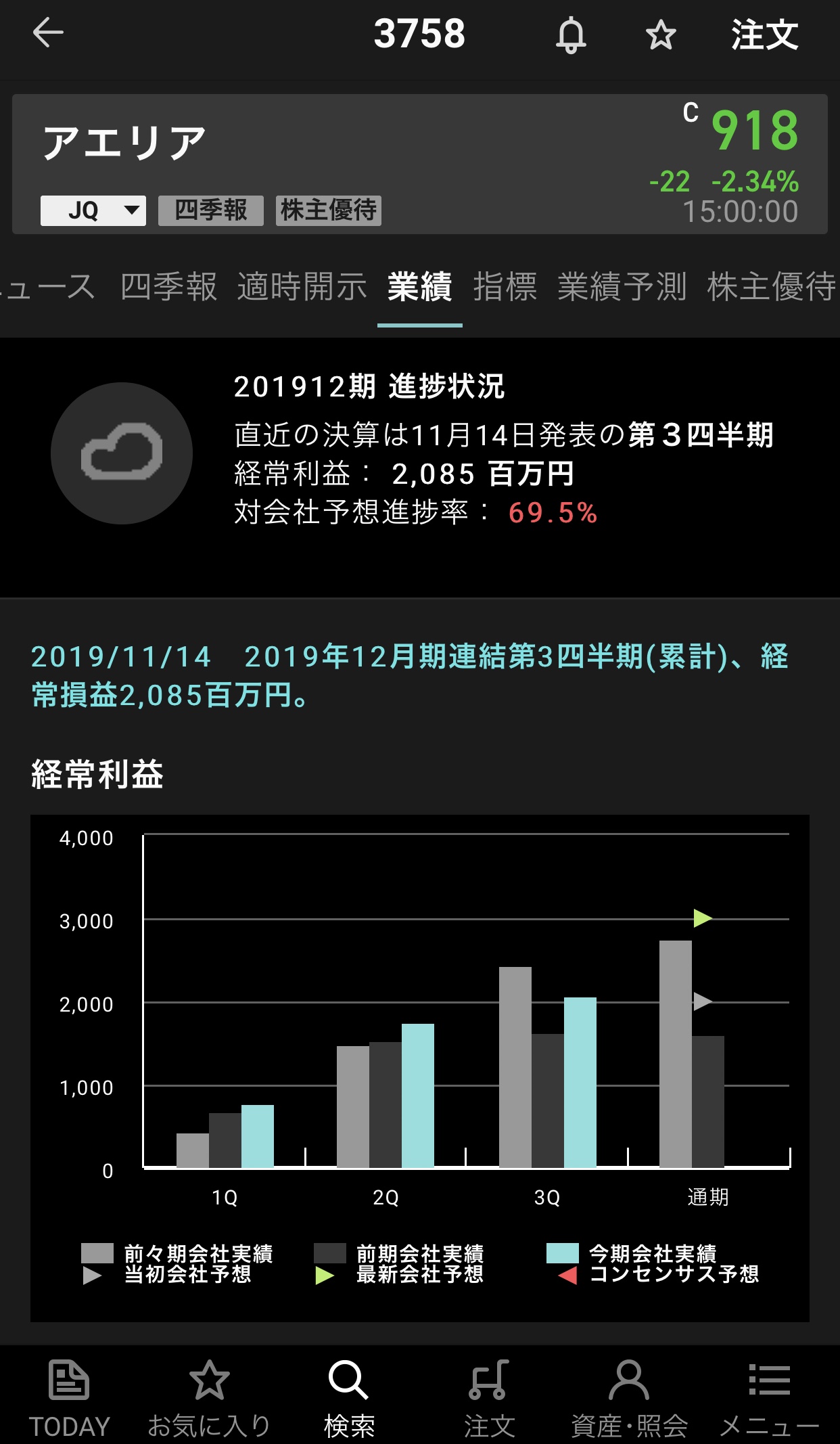The width and height of the screenshot is (840, 1444).
Task: Open the メニュー bottom tab
Action: 769,1398
